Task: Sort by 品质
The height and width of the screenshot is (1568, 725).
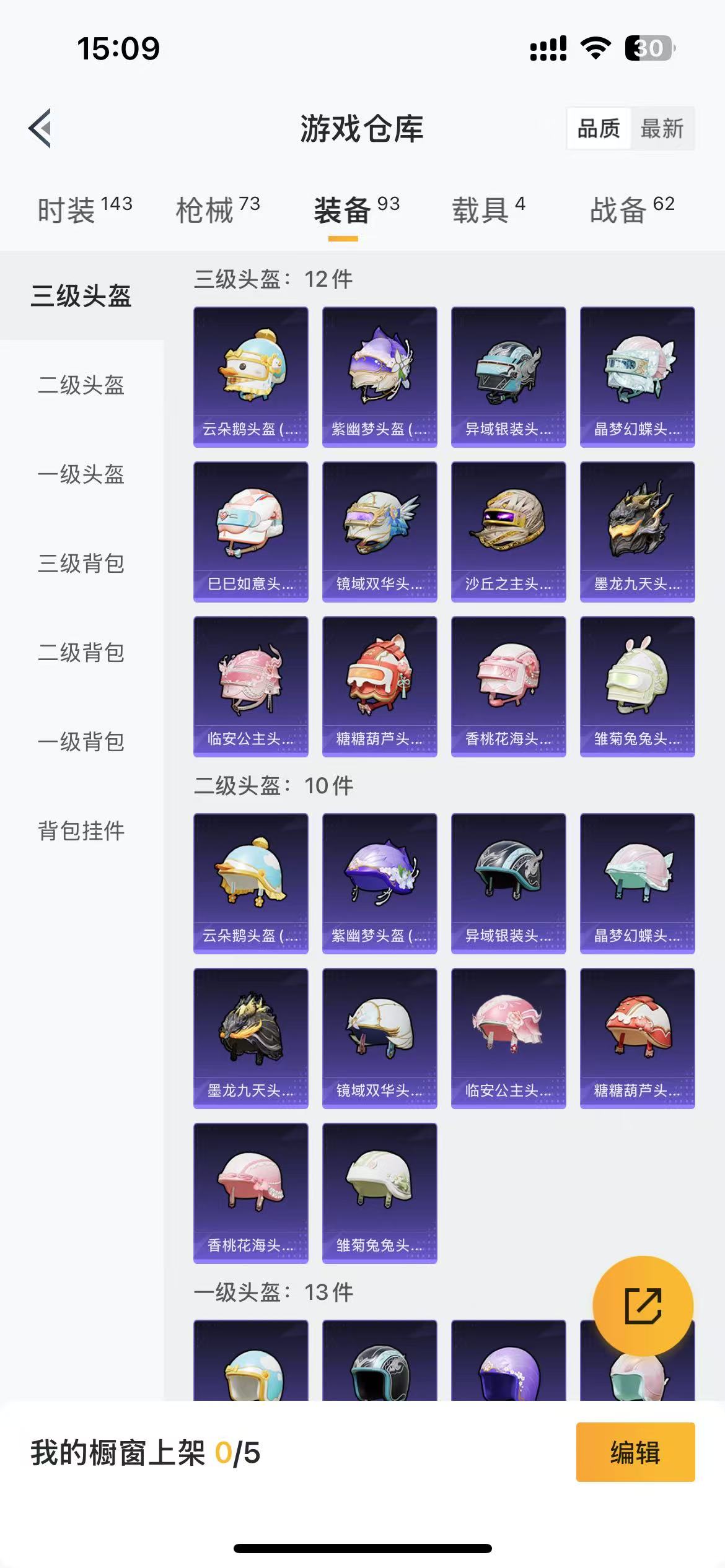Action: [599, 129]
